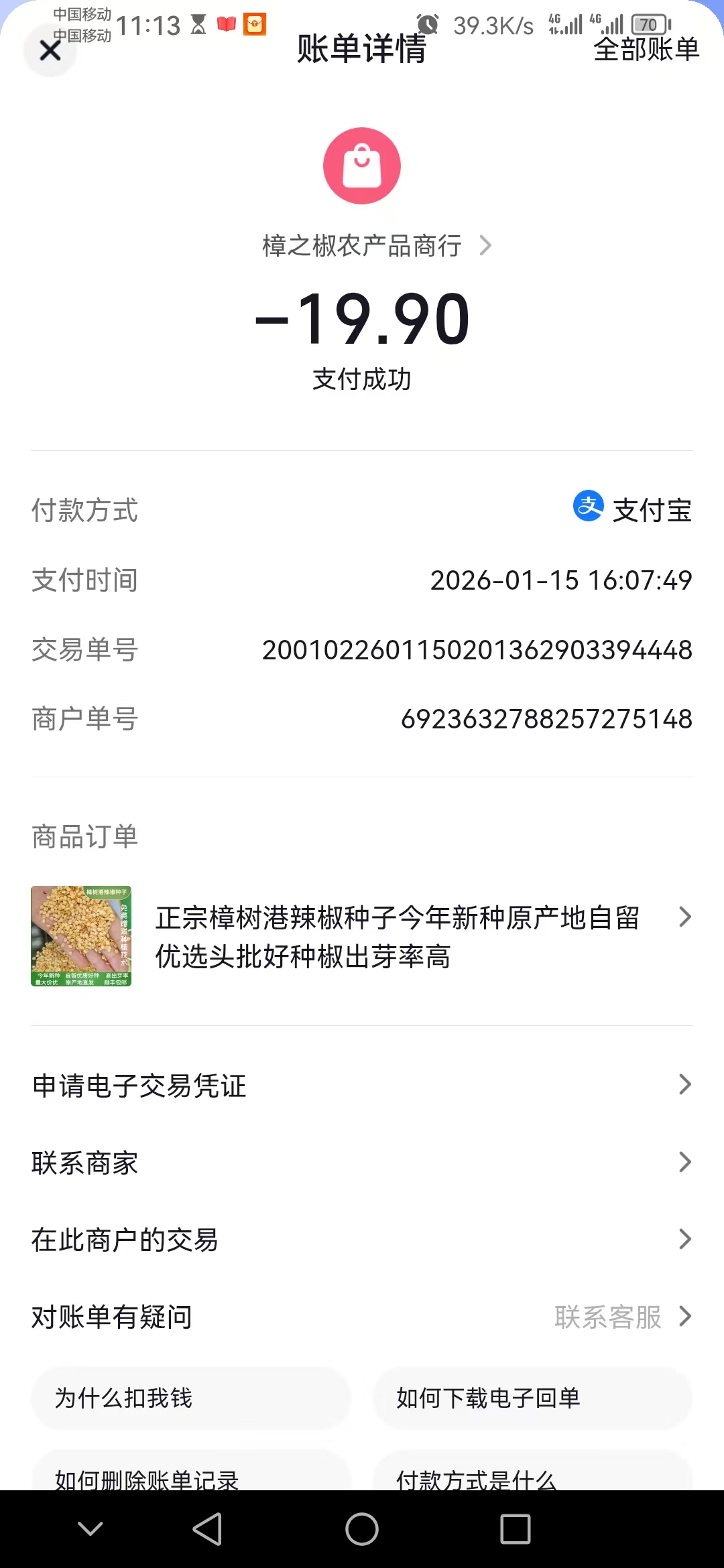Close the bill details page
This screenshot has width=724, height=1568.
[x=50, y=50]
